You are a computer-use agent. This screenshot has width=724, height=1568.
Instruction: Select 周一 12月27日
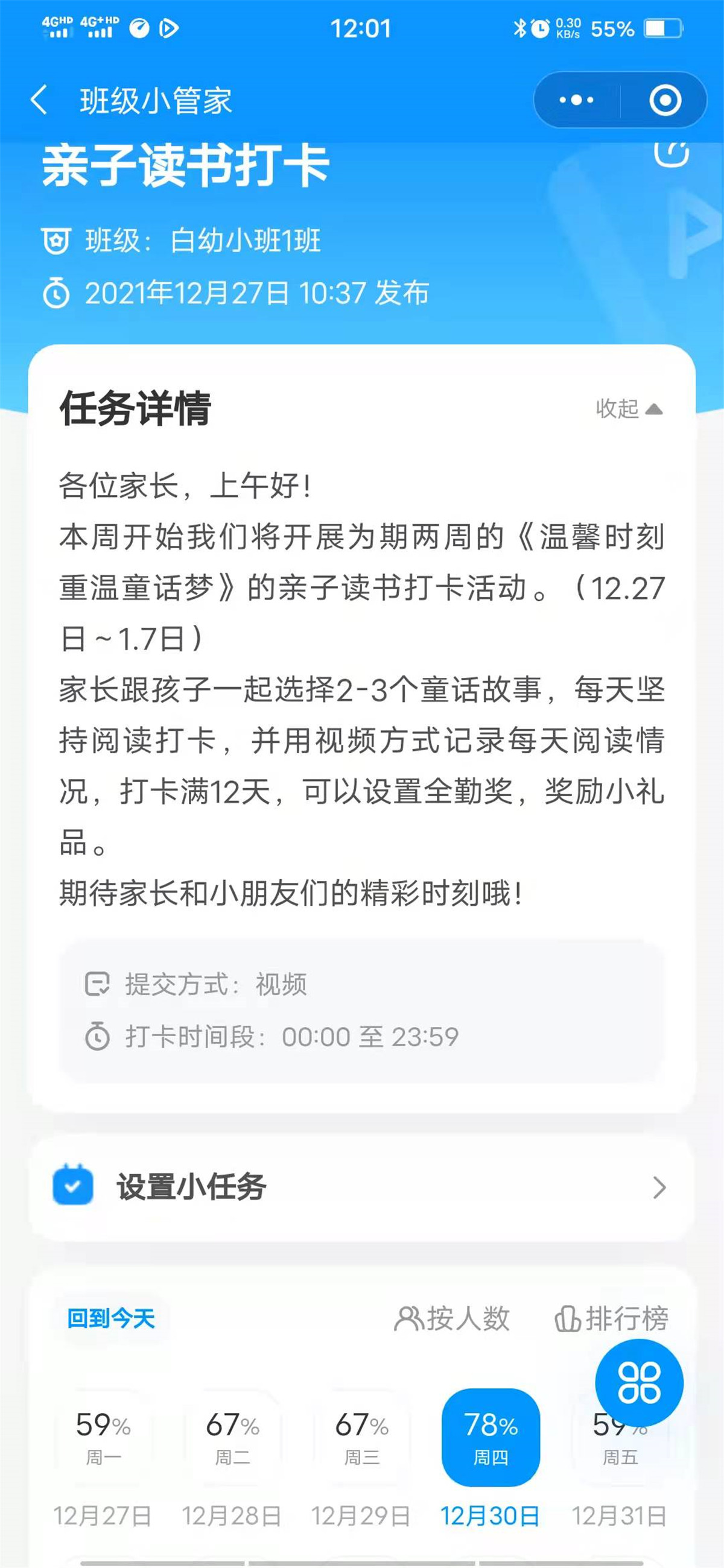103,1438
